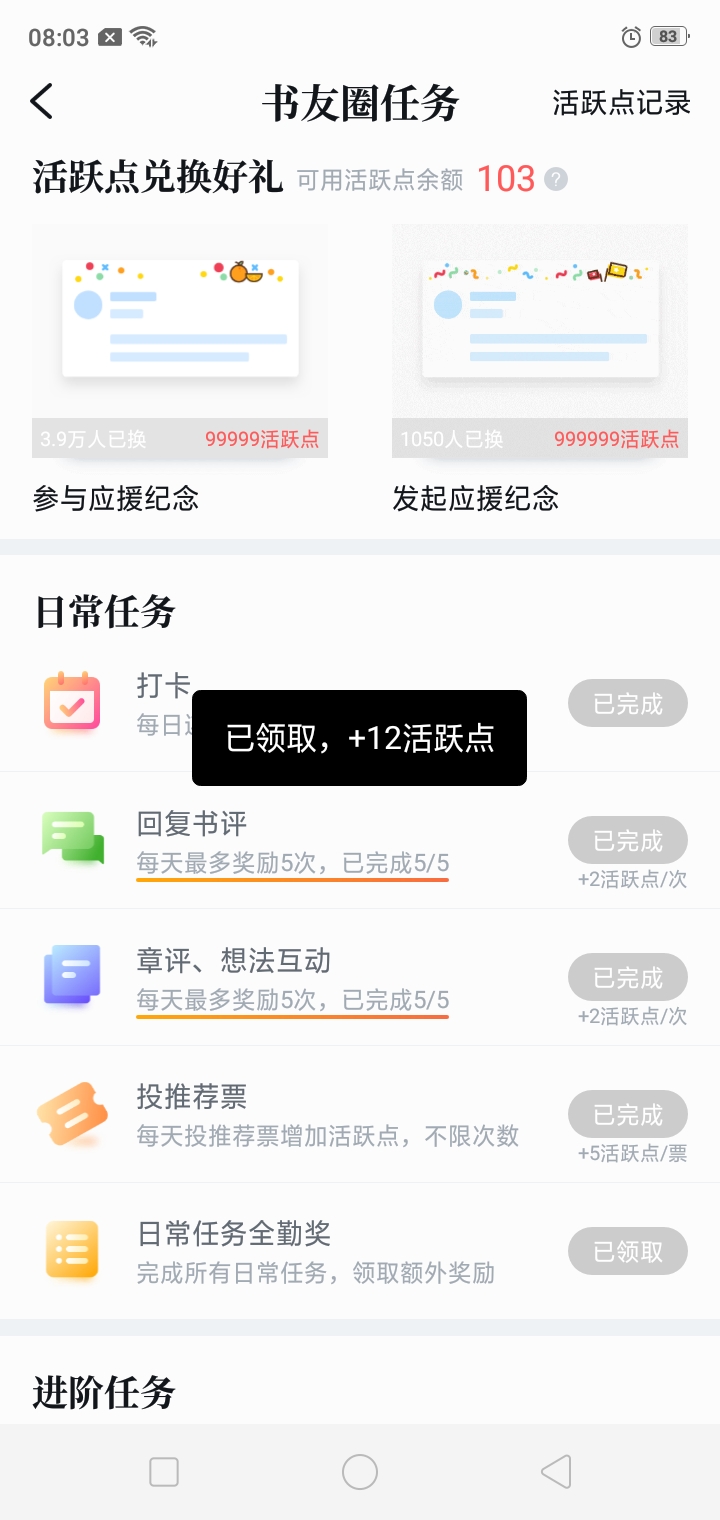
Task: Go back using the top-left arrow
Action: click(42, 102)
